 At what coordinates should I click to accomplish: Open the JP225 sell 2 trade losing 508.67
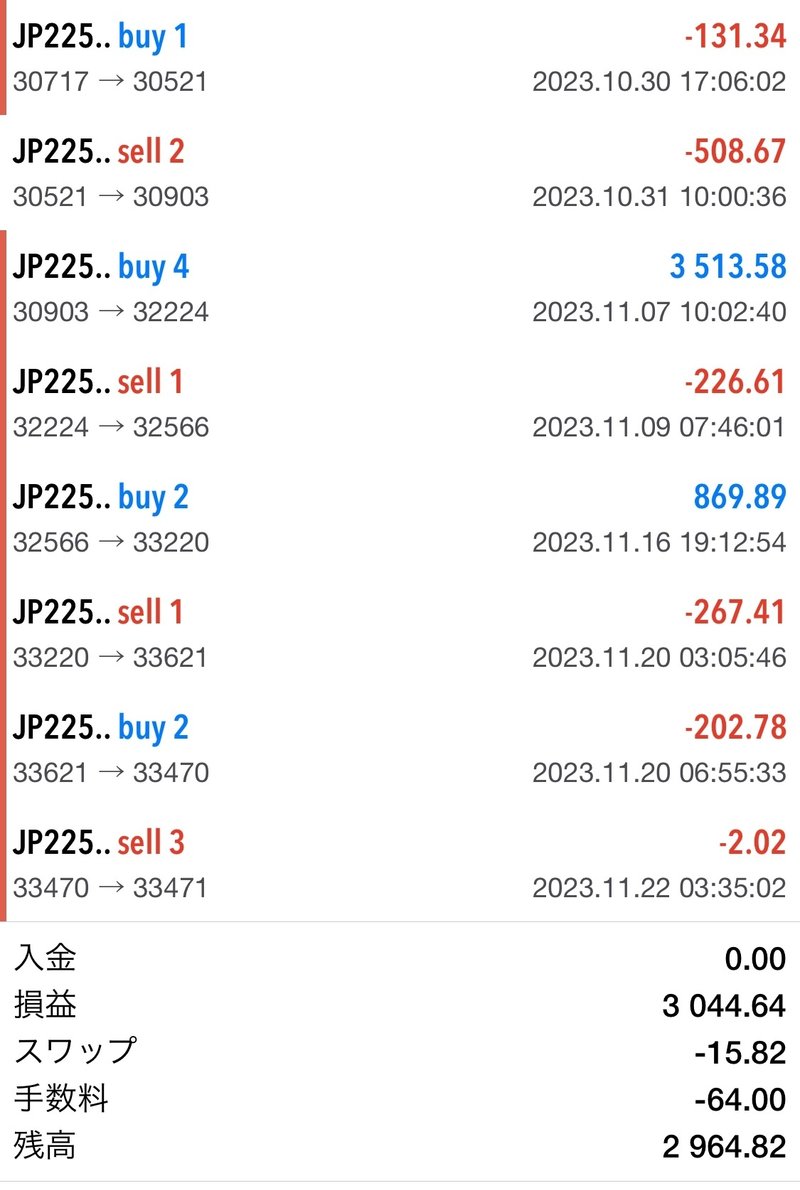400,173
